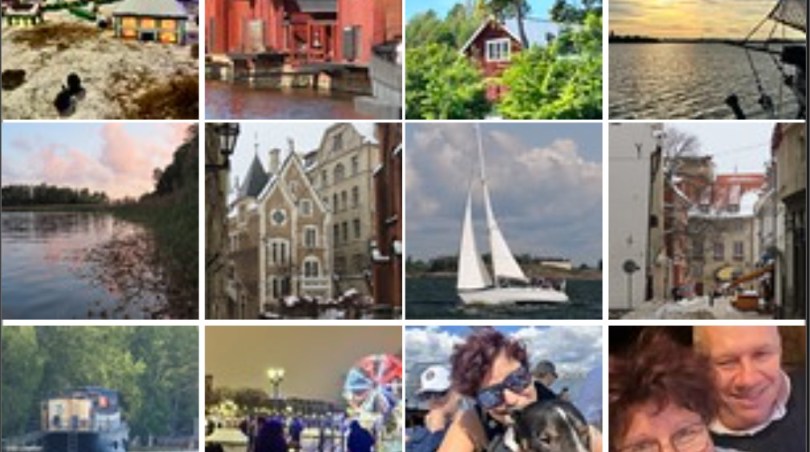Open the snowy old town street photo
The image size is (810, 452).
pyautogui.click(x=707, y=220)
